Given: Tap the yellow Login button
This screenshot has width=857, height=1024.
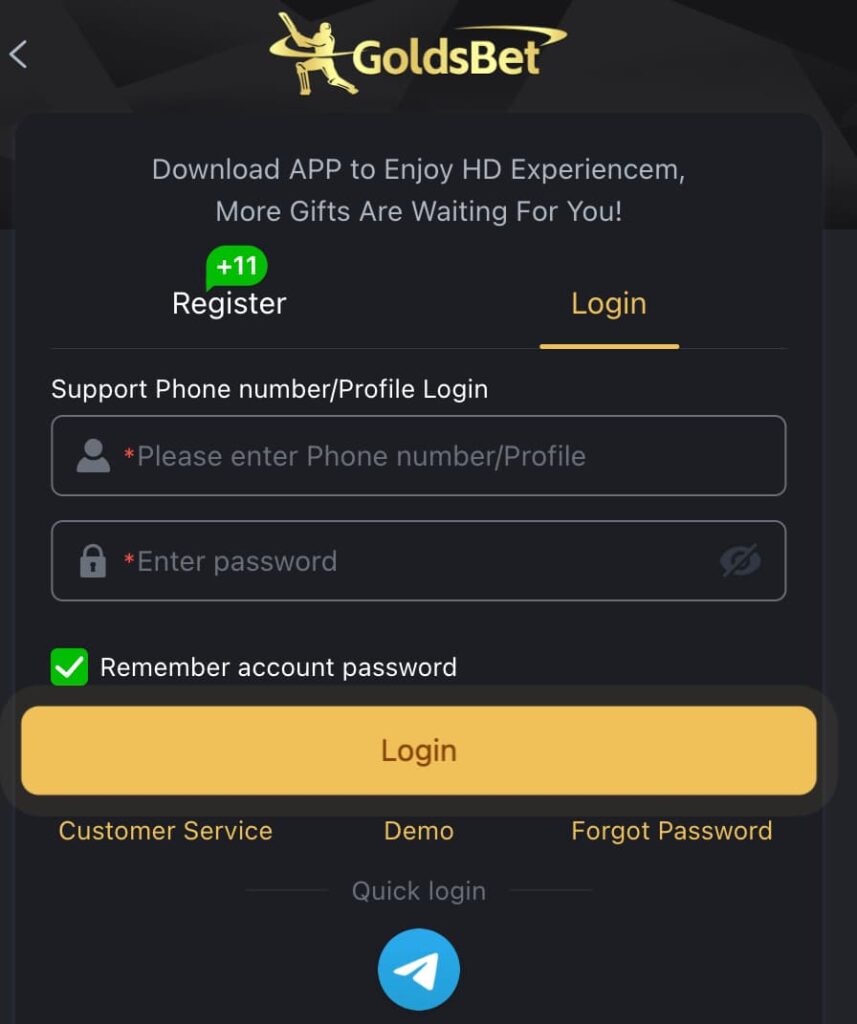Looking at the screenshot, I should [x=418, y=750].
